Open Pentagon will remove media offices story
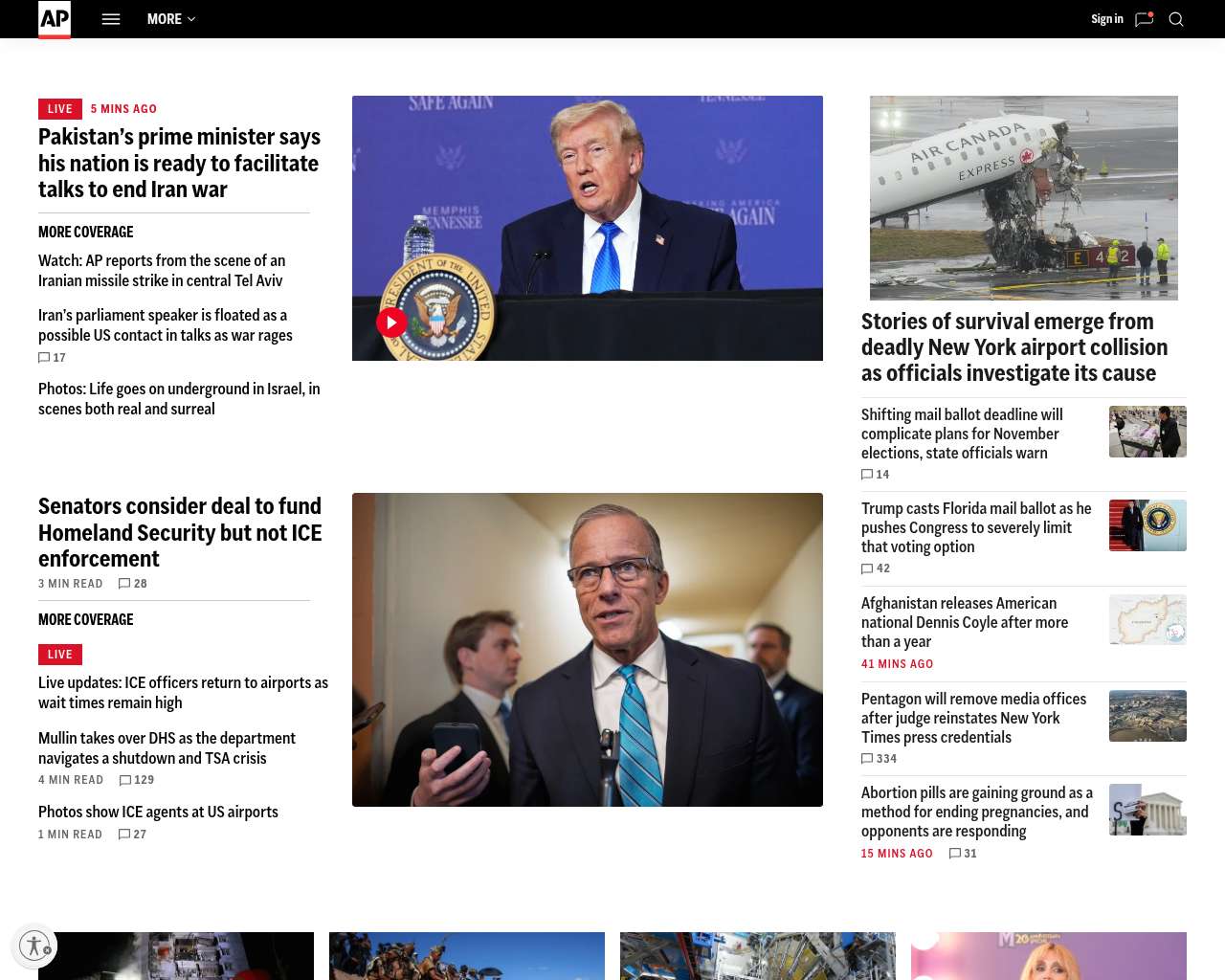The image size is (1225, 980). pyautogui.click(x=973, y=718)
